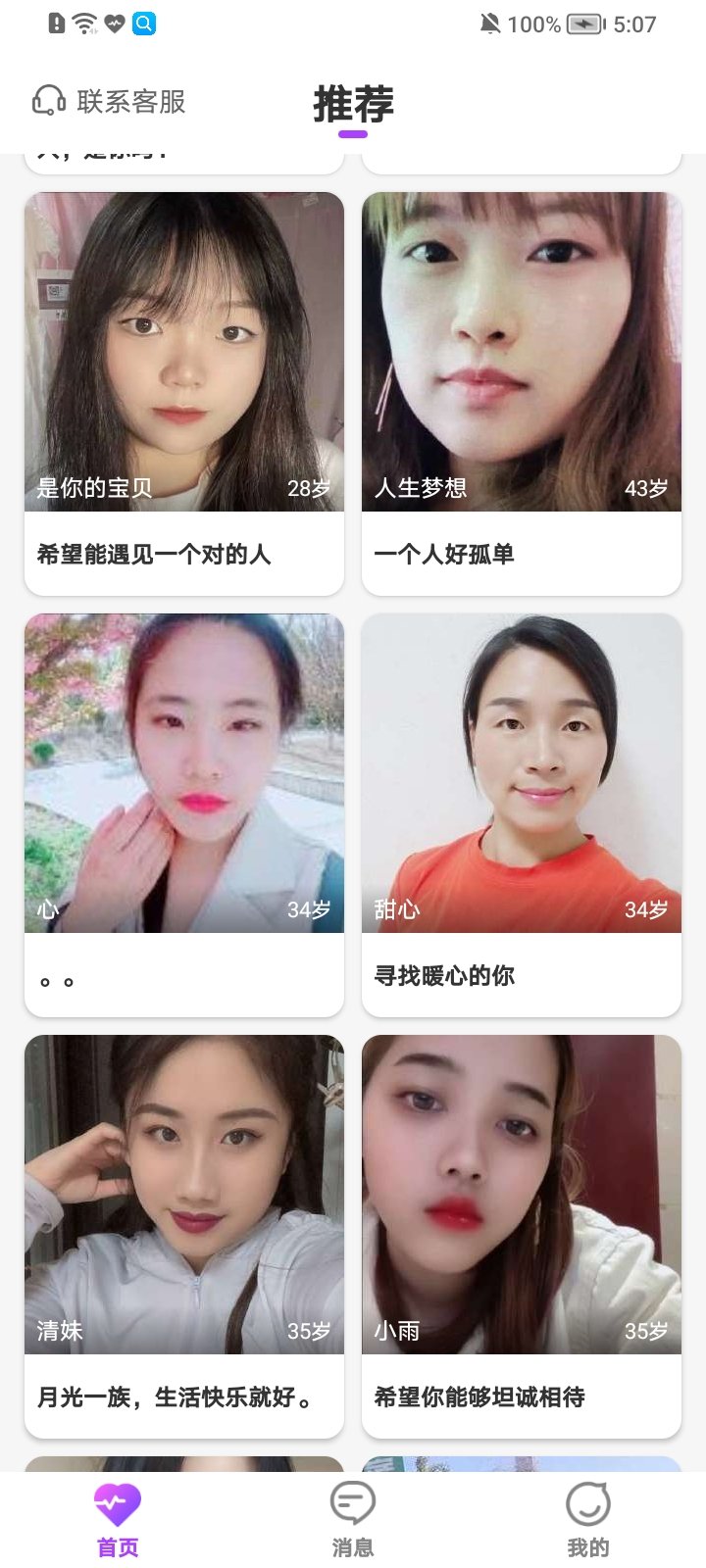706x1568 pixels.
Task: Open the 我的 tab
Action: pos(588,1519)
